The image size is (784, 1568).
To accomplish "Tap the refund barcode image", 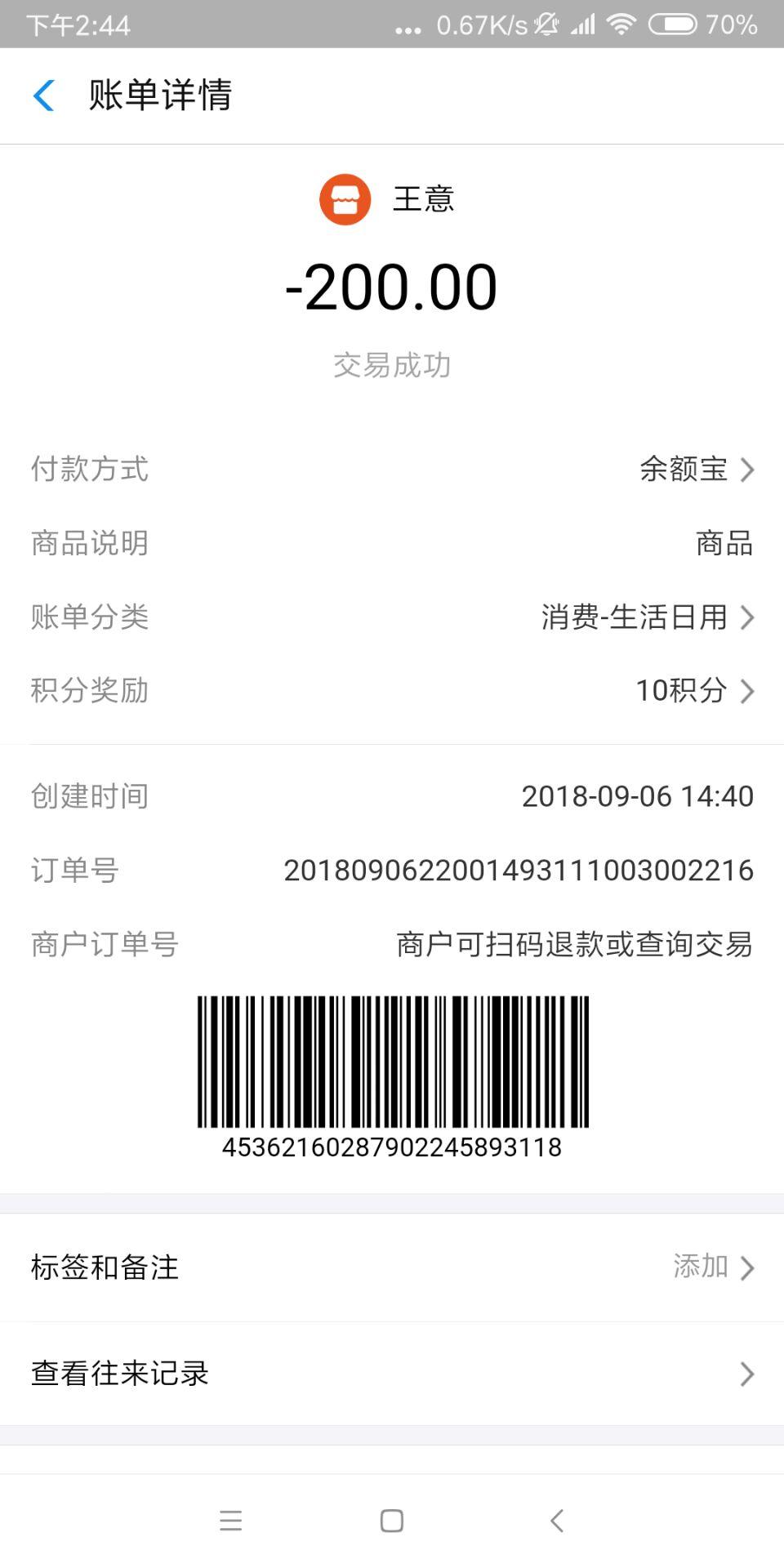I will 392,1062.
